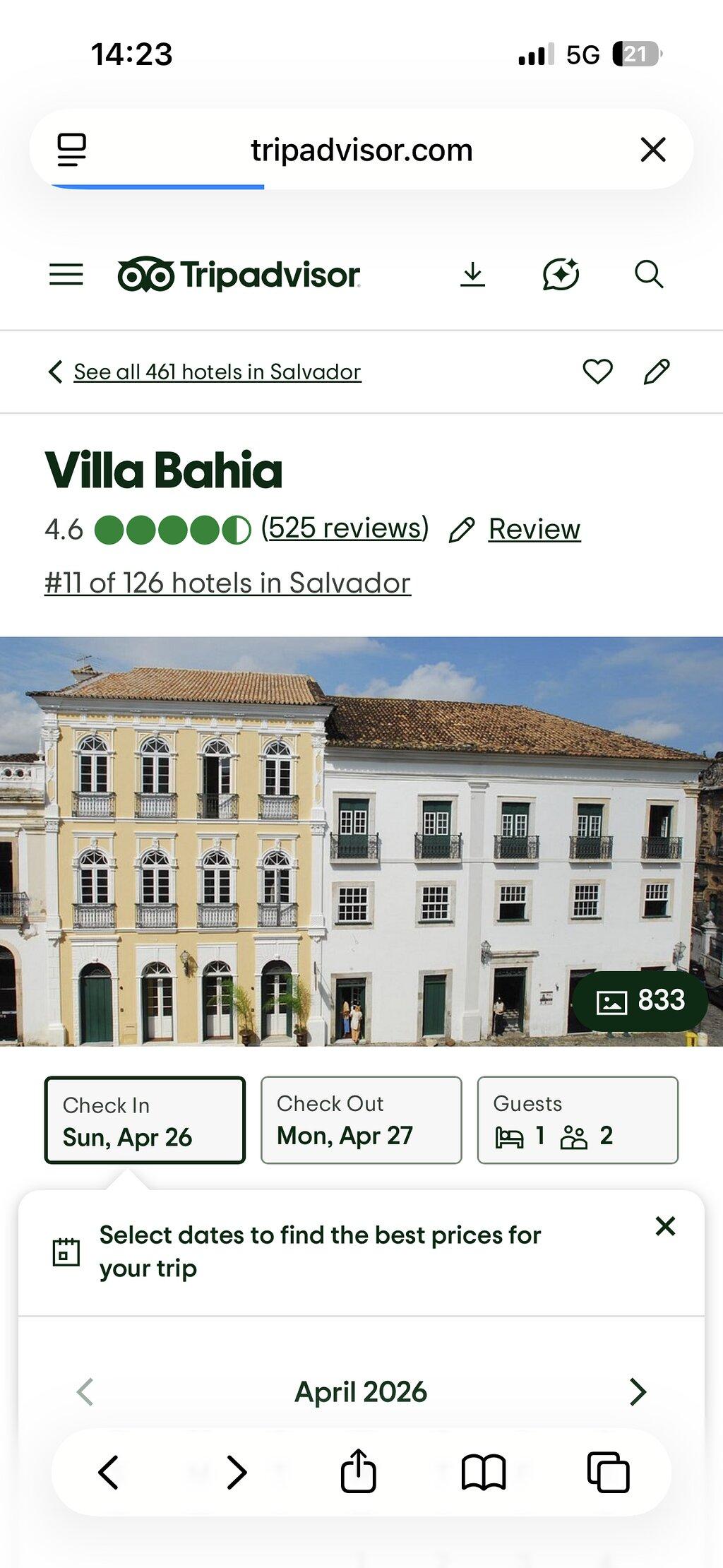Select the Check In date field

(x=145, y=1120)
